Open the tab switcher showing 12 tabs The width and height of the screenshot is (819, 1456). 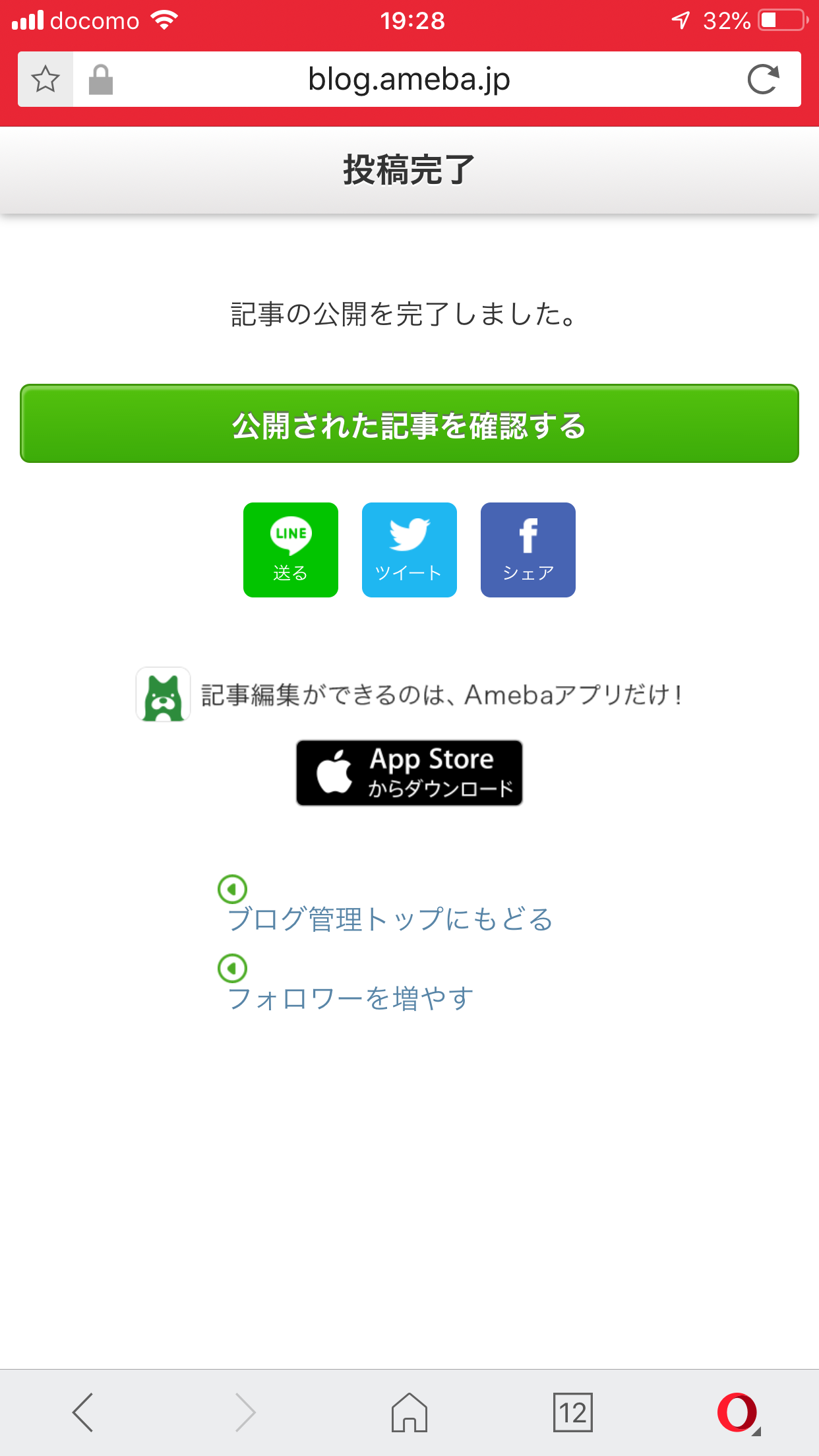coord(573,1412)
